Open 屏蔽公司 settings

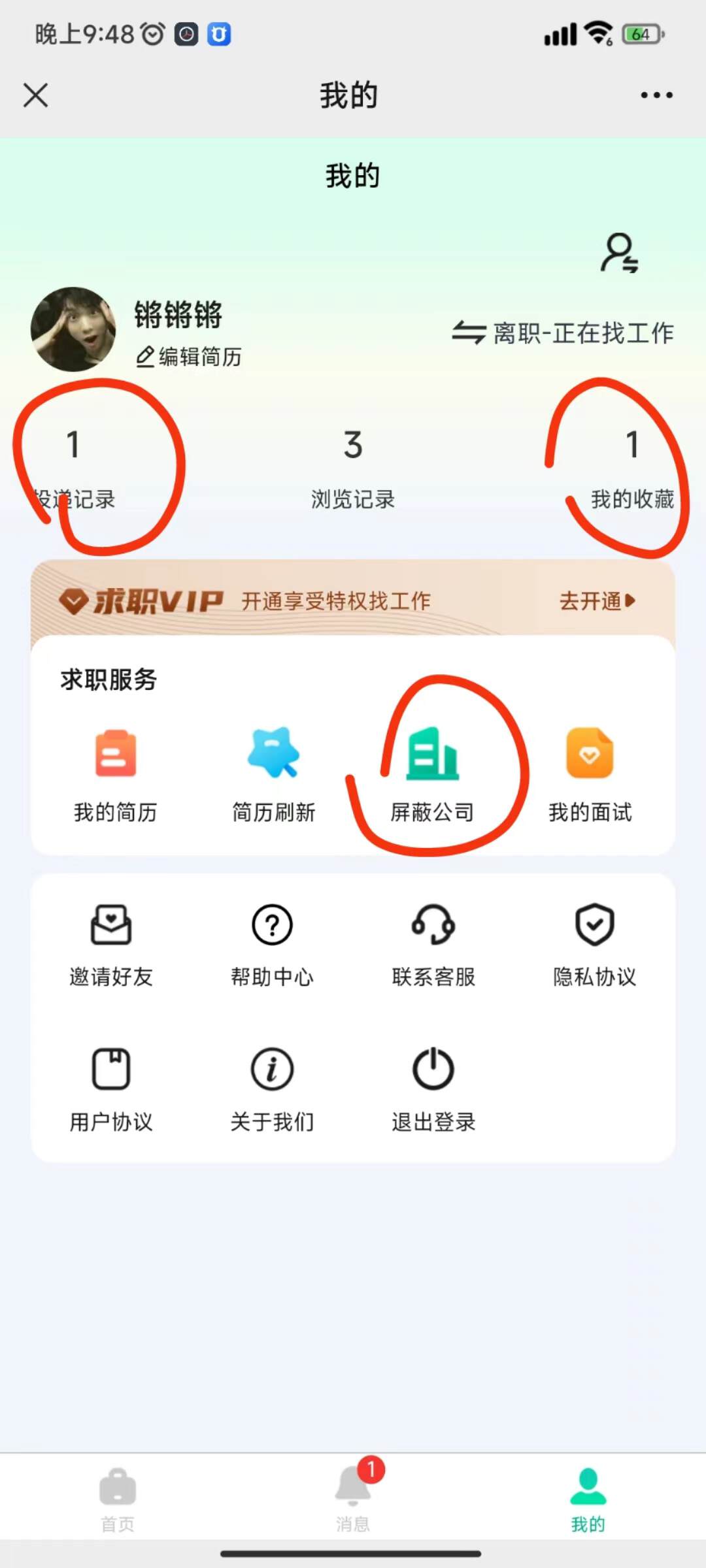432,774
